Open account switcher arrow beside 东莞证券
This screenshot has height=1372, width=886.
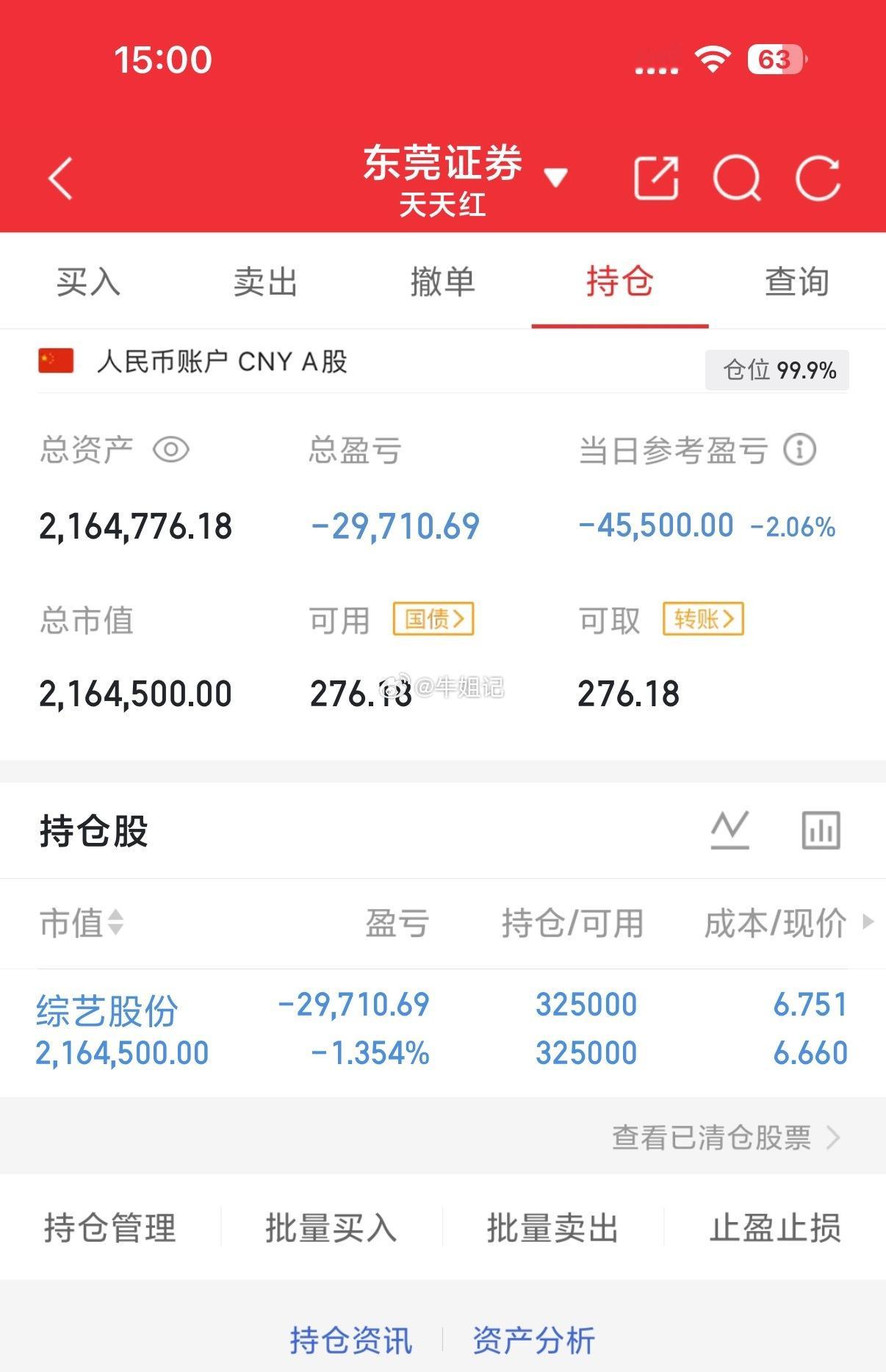point(557,176)
